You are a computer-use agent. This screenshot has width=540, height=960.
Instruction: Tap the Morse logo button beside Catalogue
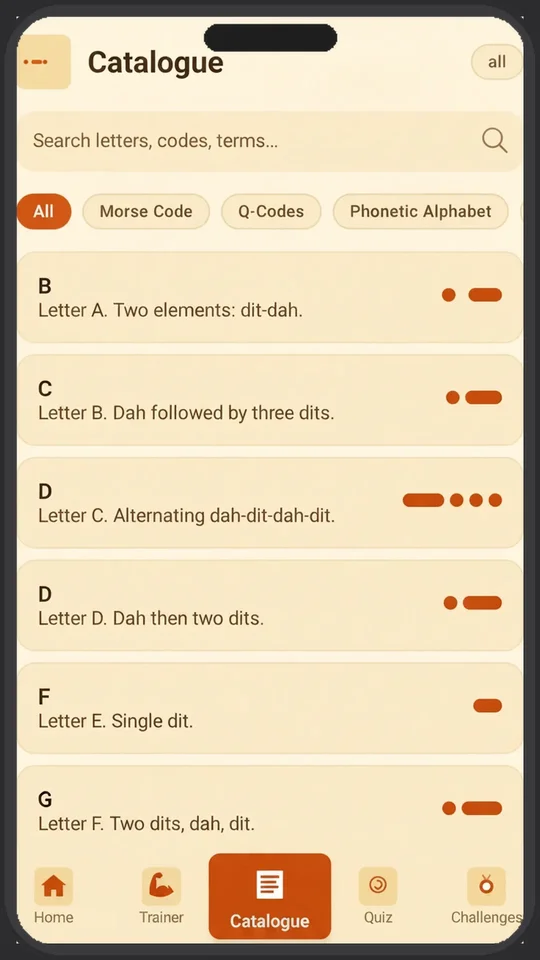[x=44, y=62]
